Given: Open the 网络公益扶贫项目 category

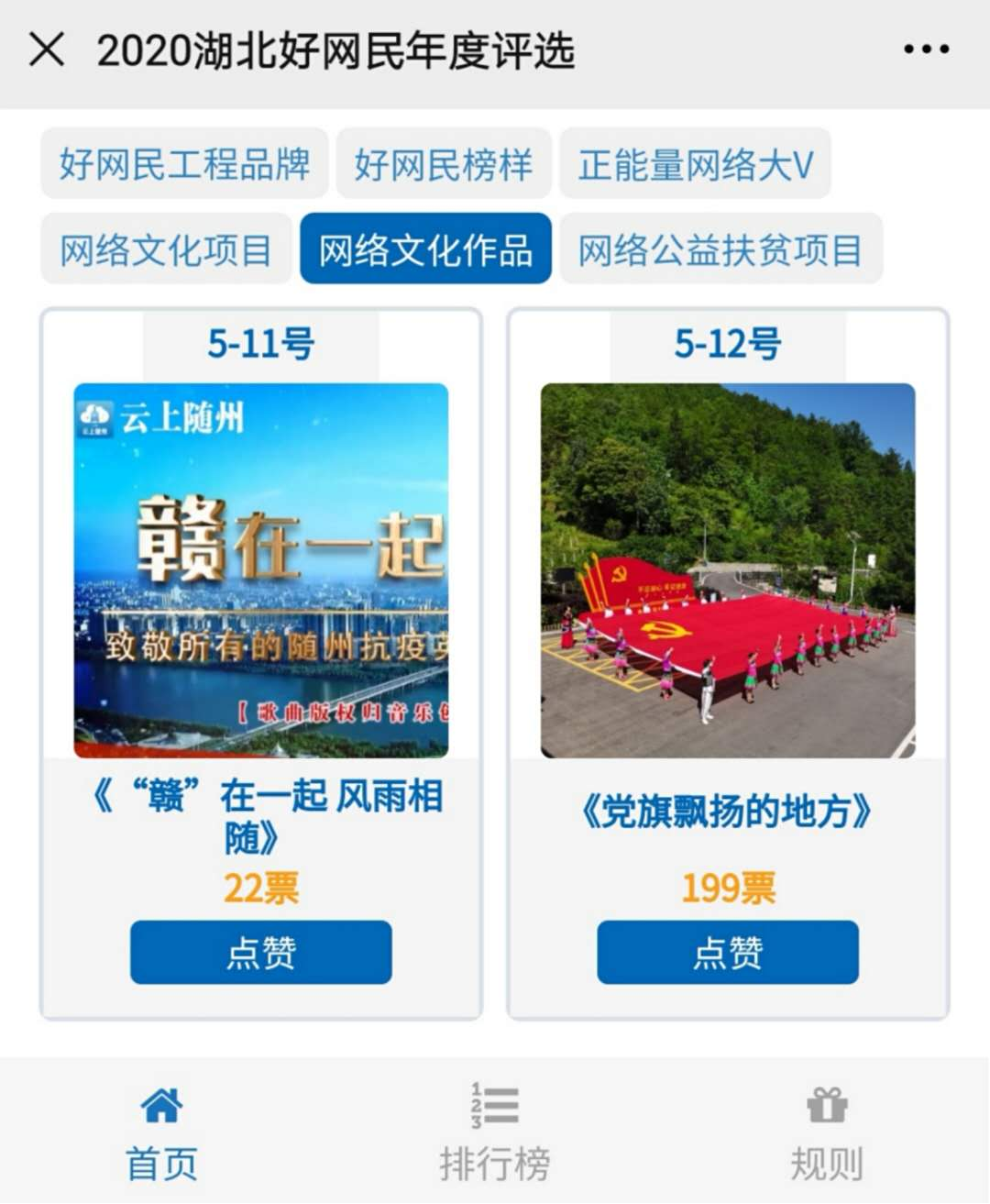Looking at the screenshot, I should pyautogui.click(x=720, y=249).
